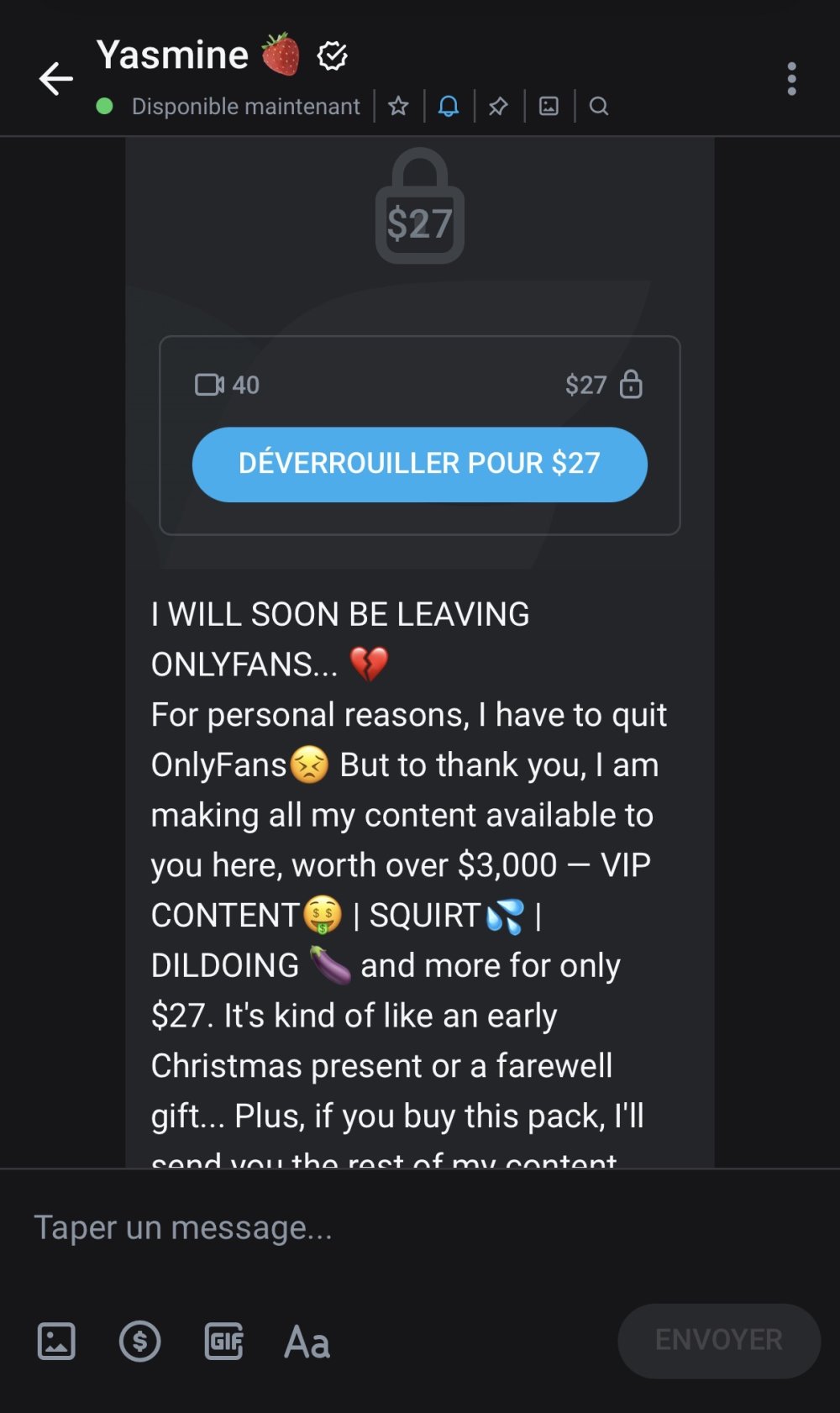Pin this conversation
840x1413 pixels.
tap(498, 106)
